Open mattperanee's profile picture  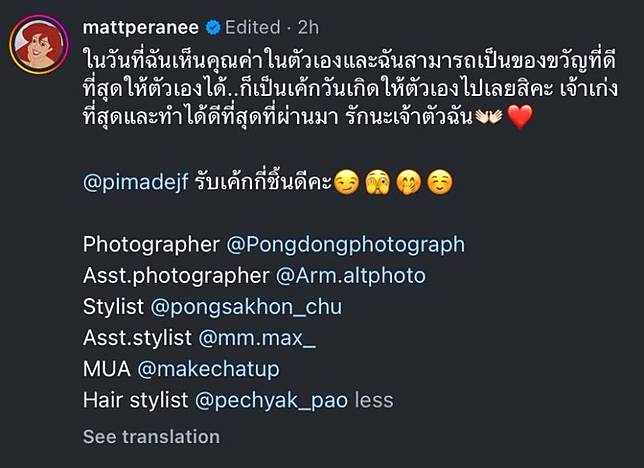[39, 46]
